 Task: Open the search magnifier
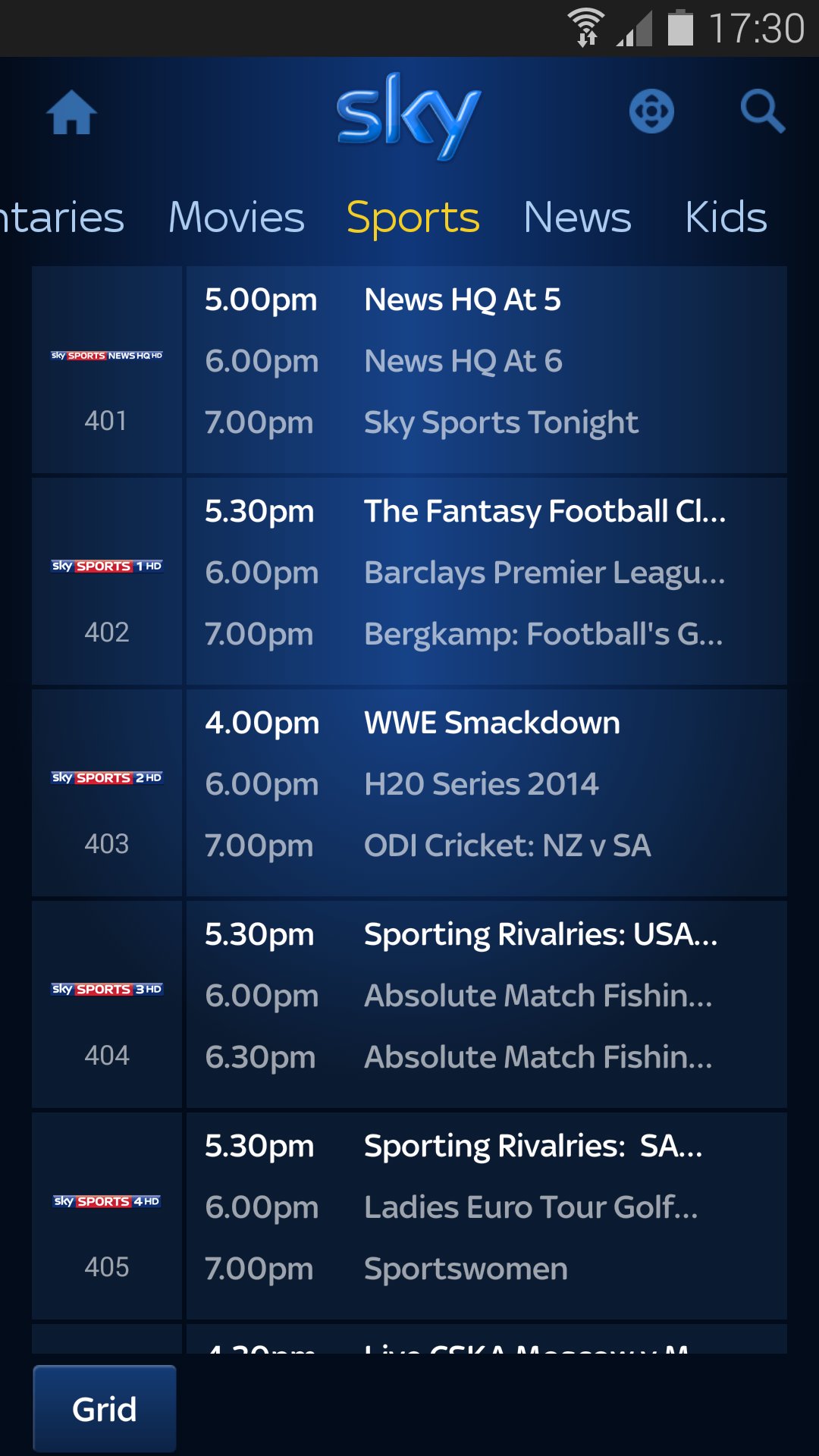coord(762,111)
